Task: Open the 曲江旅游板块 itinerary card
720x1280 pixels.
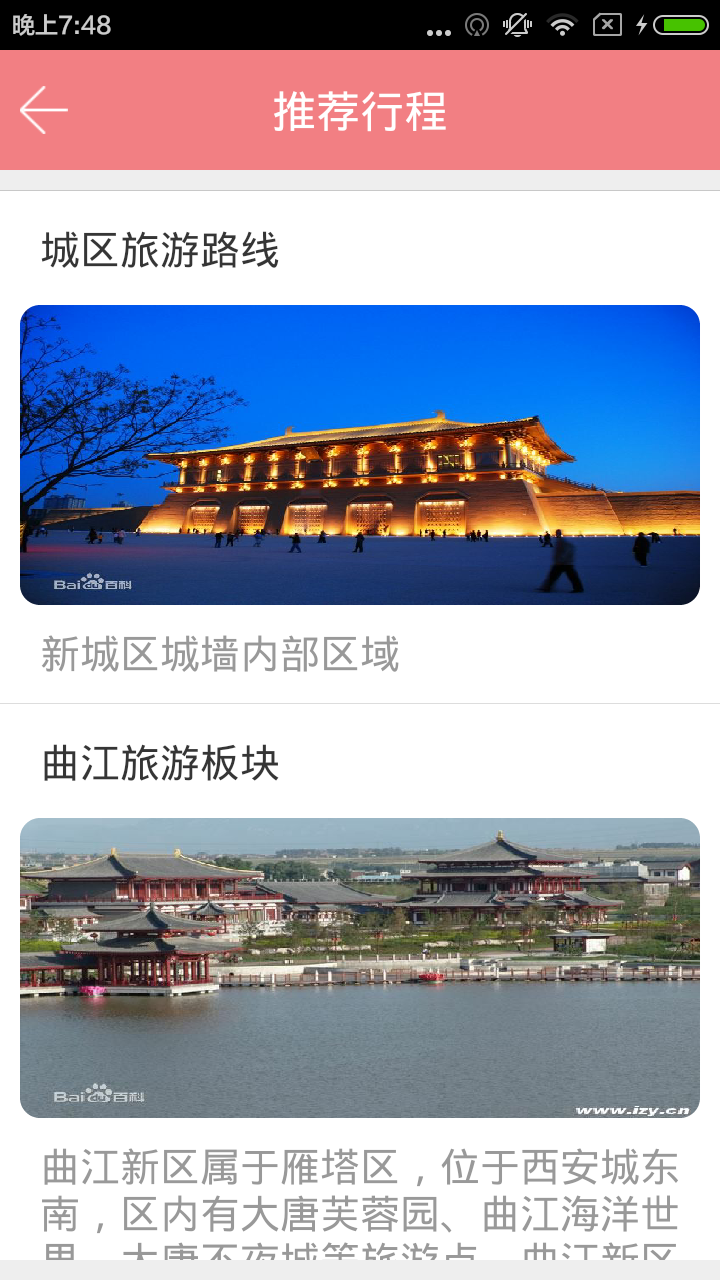Action: click(360, 967)
